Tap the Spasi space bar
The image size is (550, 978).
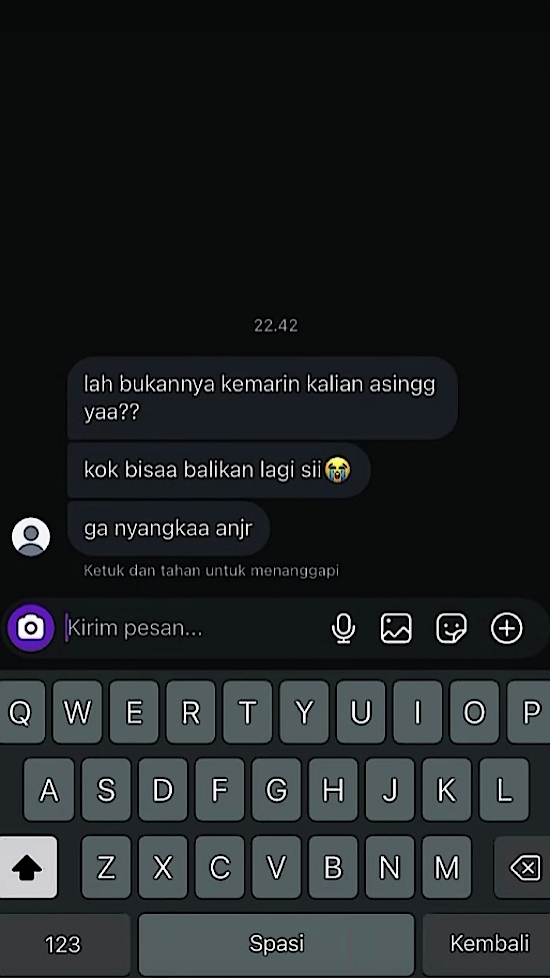coord(276,944)
